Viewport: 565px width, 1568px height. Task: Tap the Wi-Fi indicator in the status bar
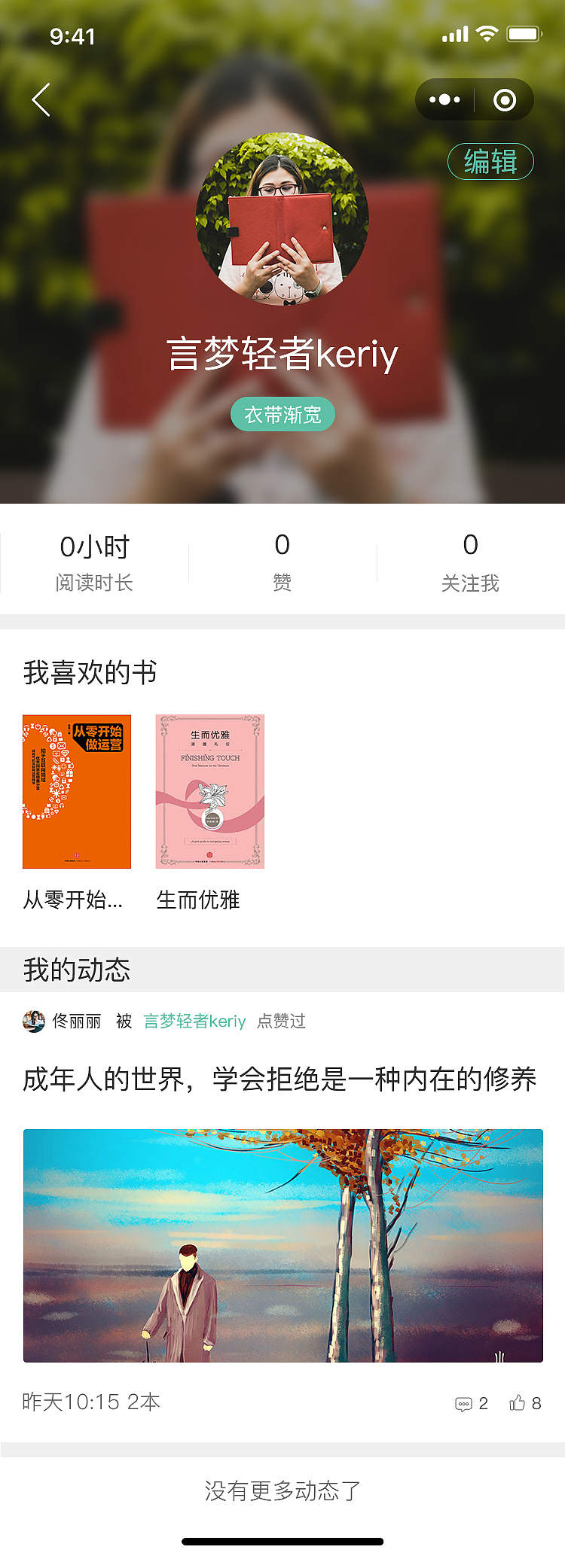(487, 33)
